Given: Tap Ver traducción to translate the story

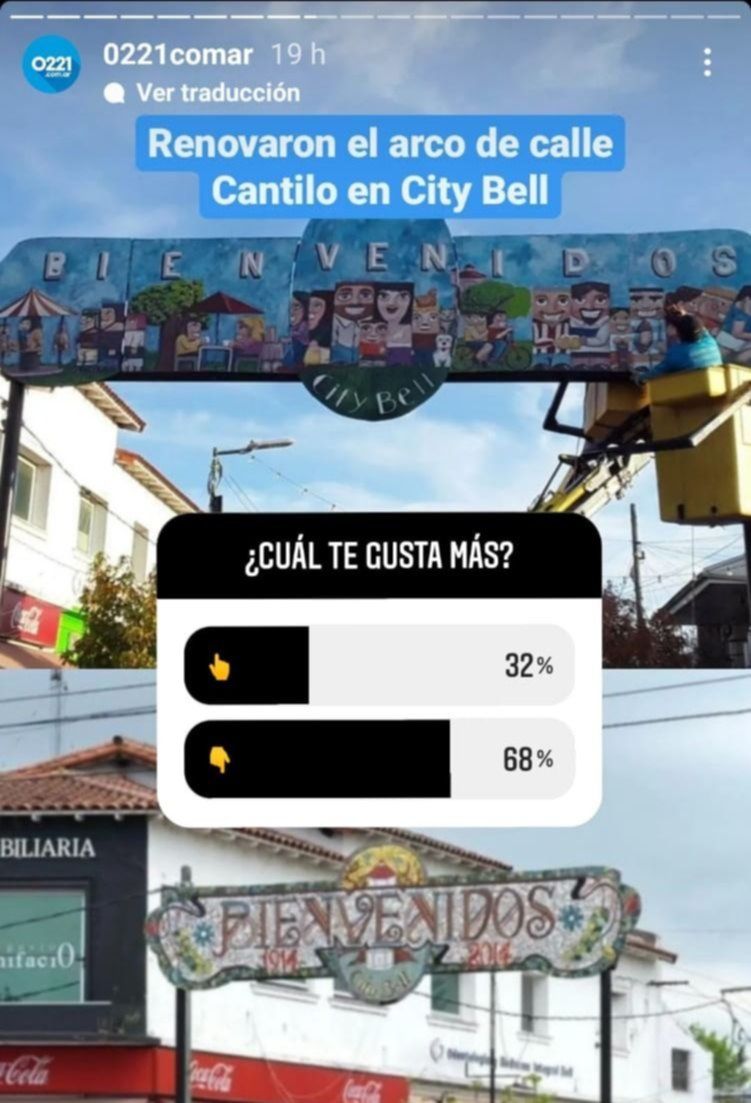Looking at the screenshot, I should click(217, 92).
